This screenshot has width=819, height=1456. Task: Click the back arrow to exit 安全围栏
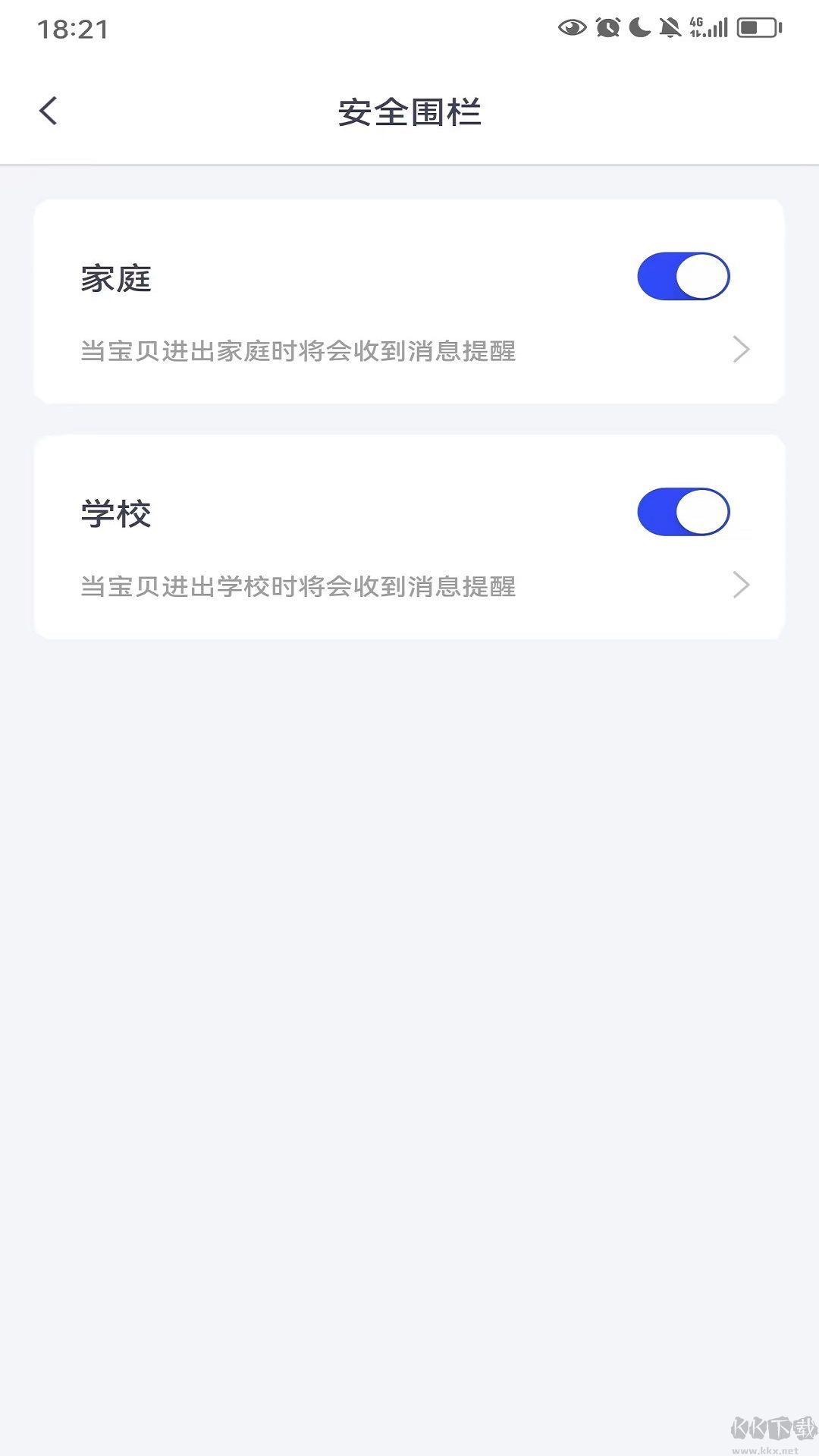point(49,110)
